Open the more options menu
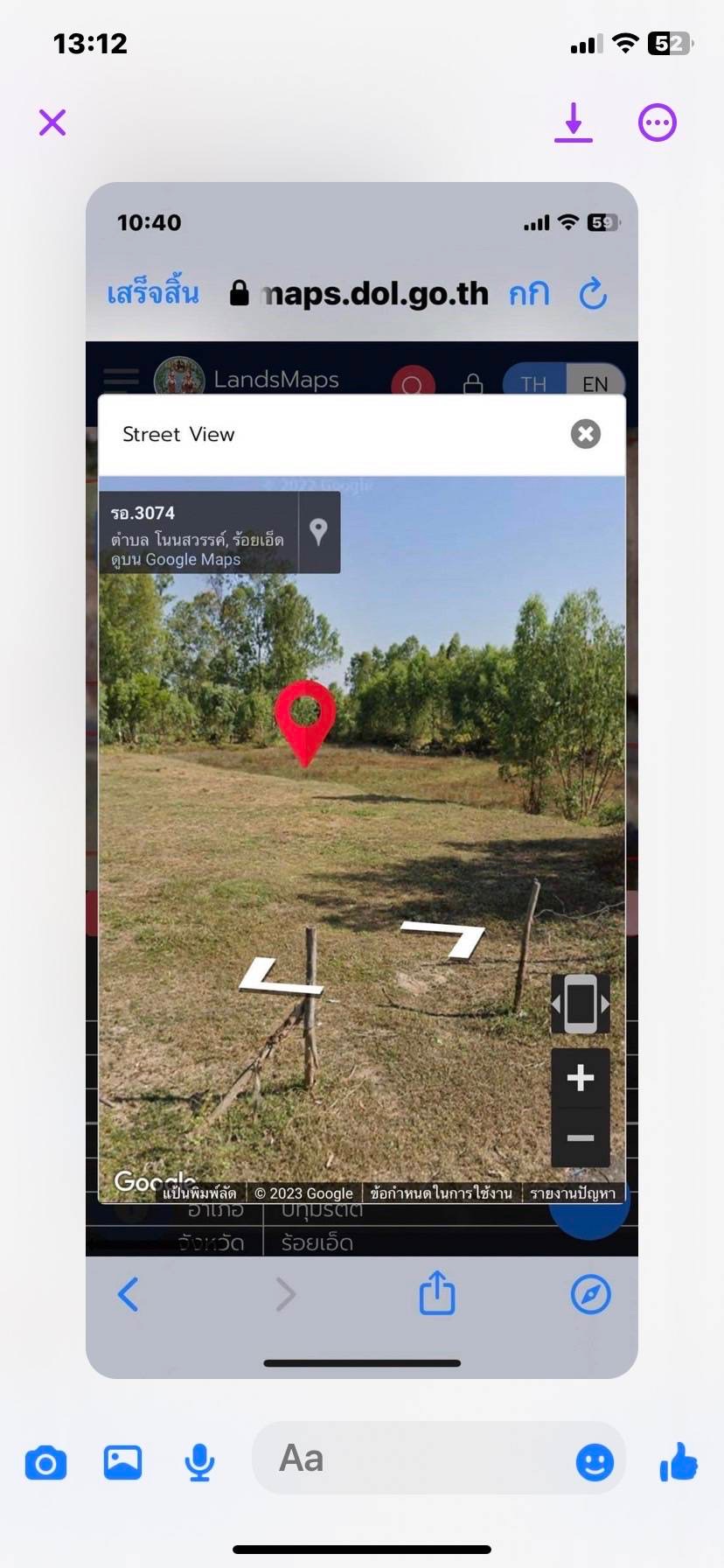This screenshot has height=1568, width=724. (x=657, y=122)
